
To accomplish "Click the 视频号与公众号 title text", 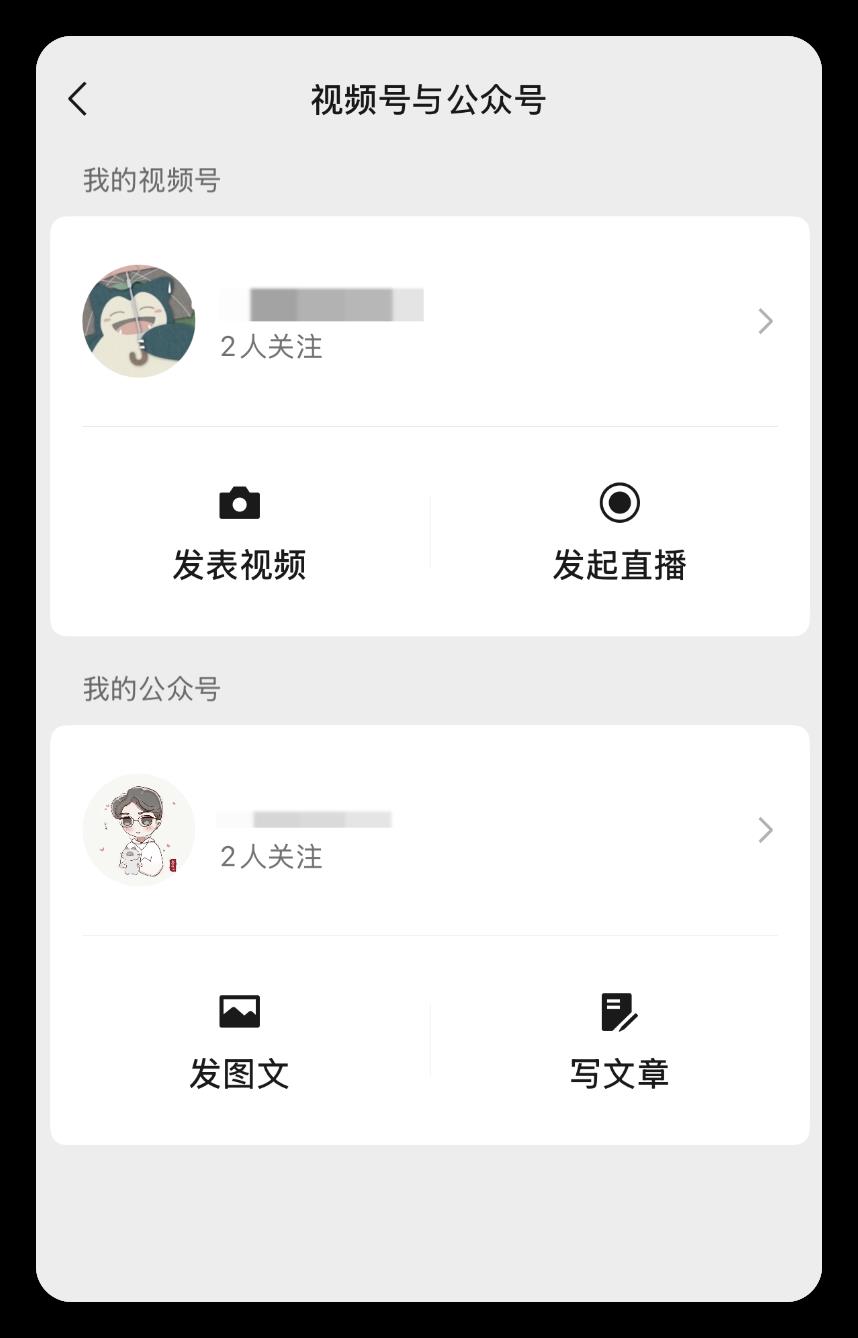I will [x=428, y=99].
